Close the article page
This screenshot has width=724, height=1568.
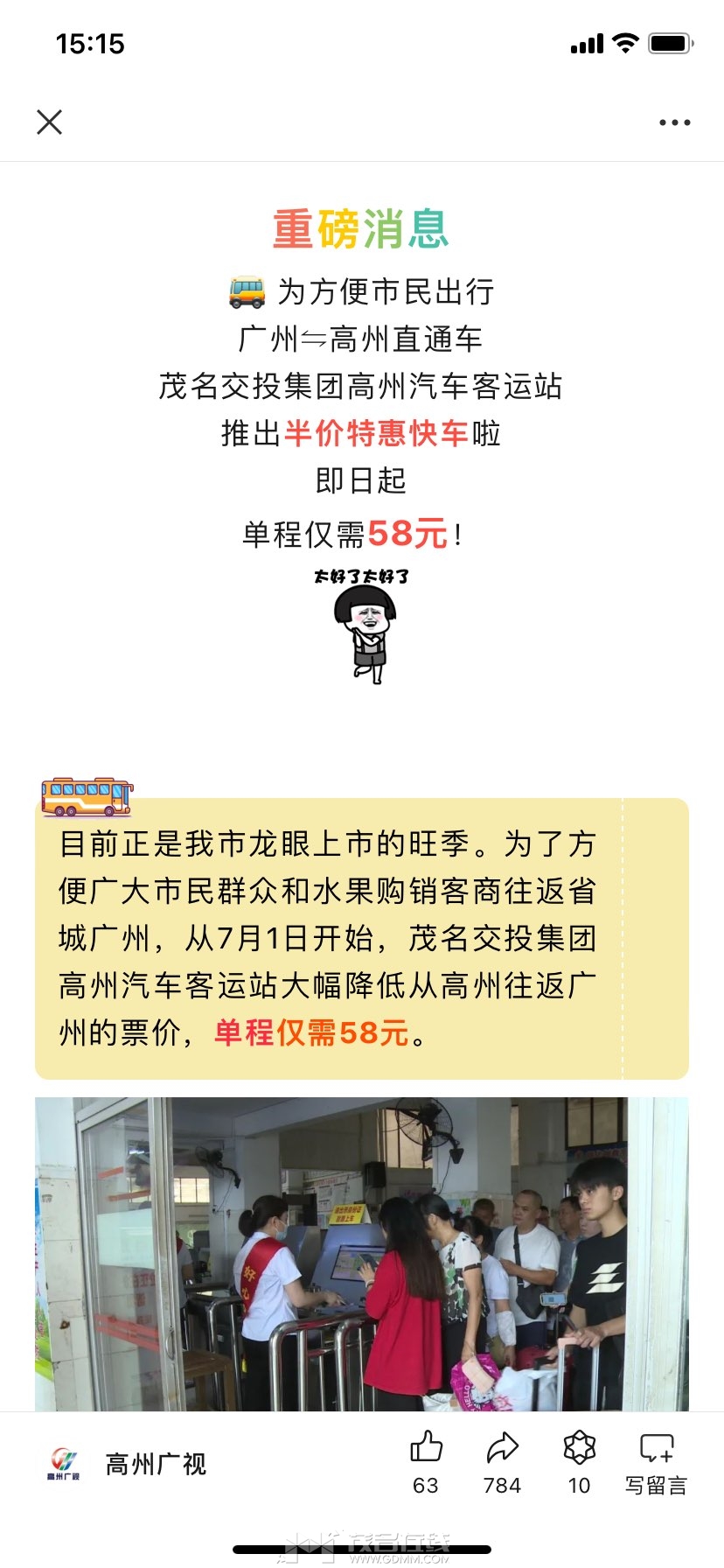point(50,122)
